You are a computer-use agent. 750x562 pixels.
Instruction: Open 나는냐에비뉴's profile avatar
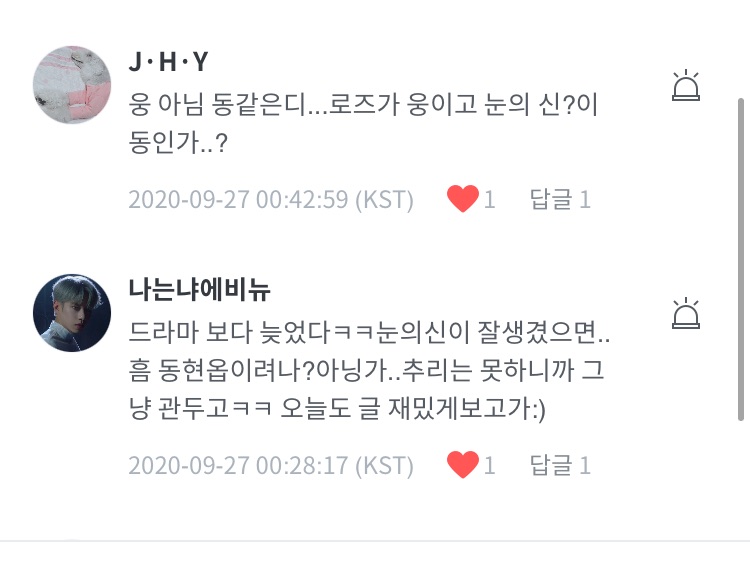(x=73, y=311)
